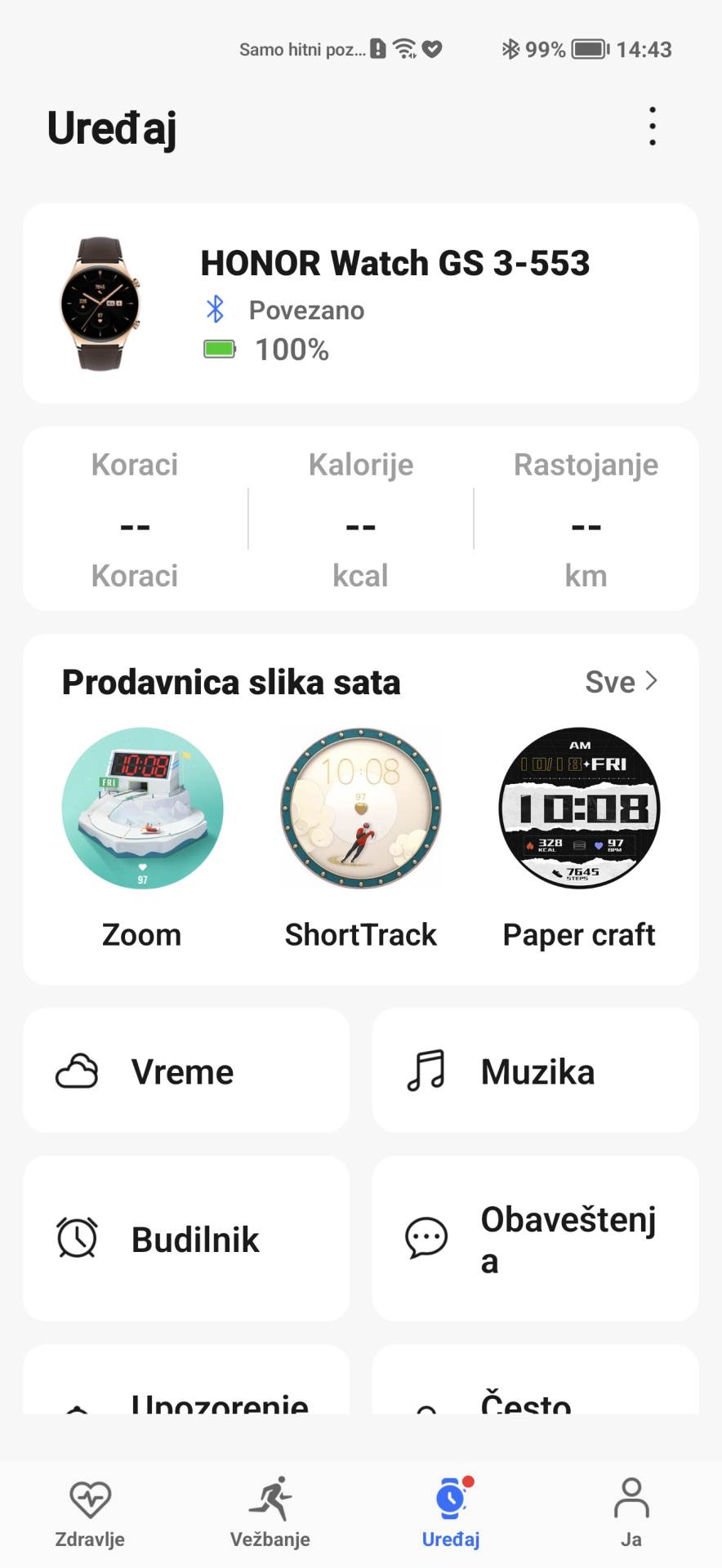This screenshot has height=1568, width=722.
Task: Open HONOR Watch GS 3-553 device details
Action: click(x=361, y=304)
